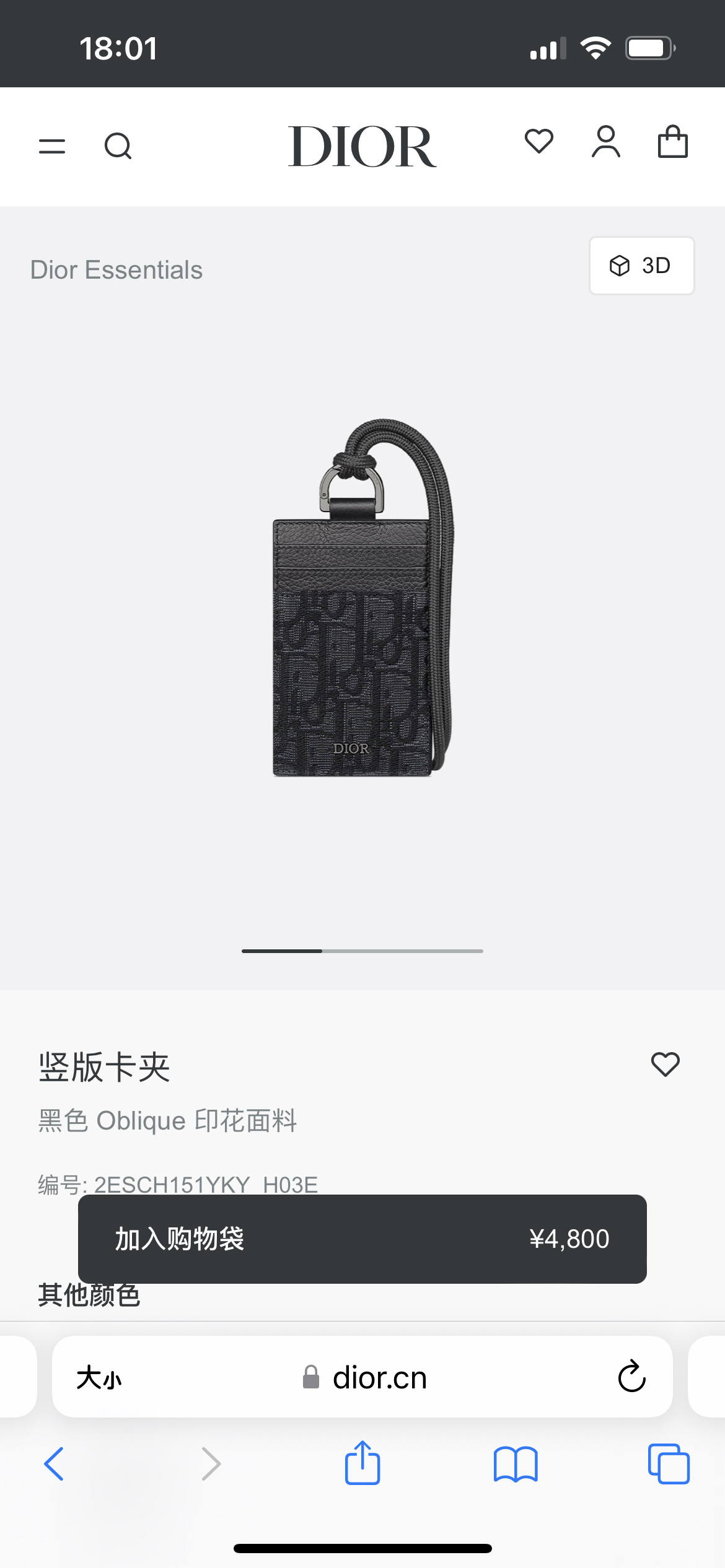The height and width of the screenshot is (1568, 725).
Task: Go back to the previous page
Action: point(55,1464)
